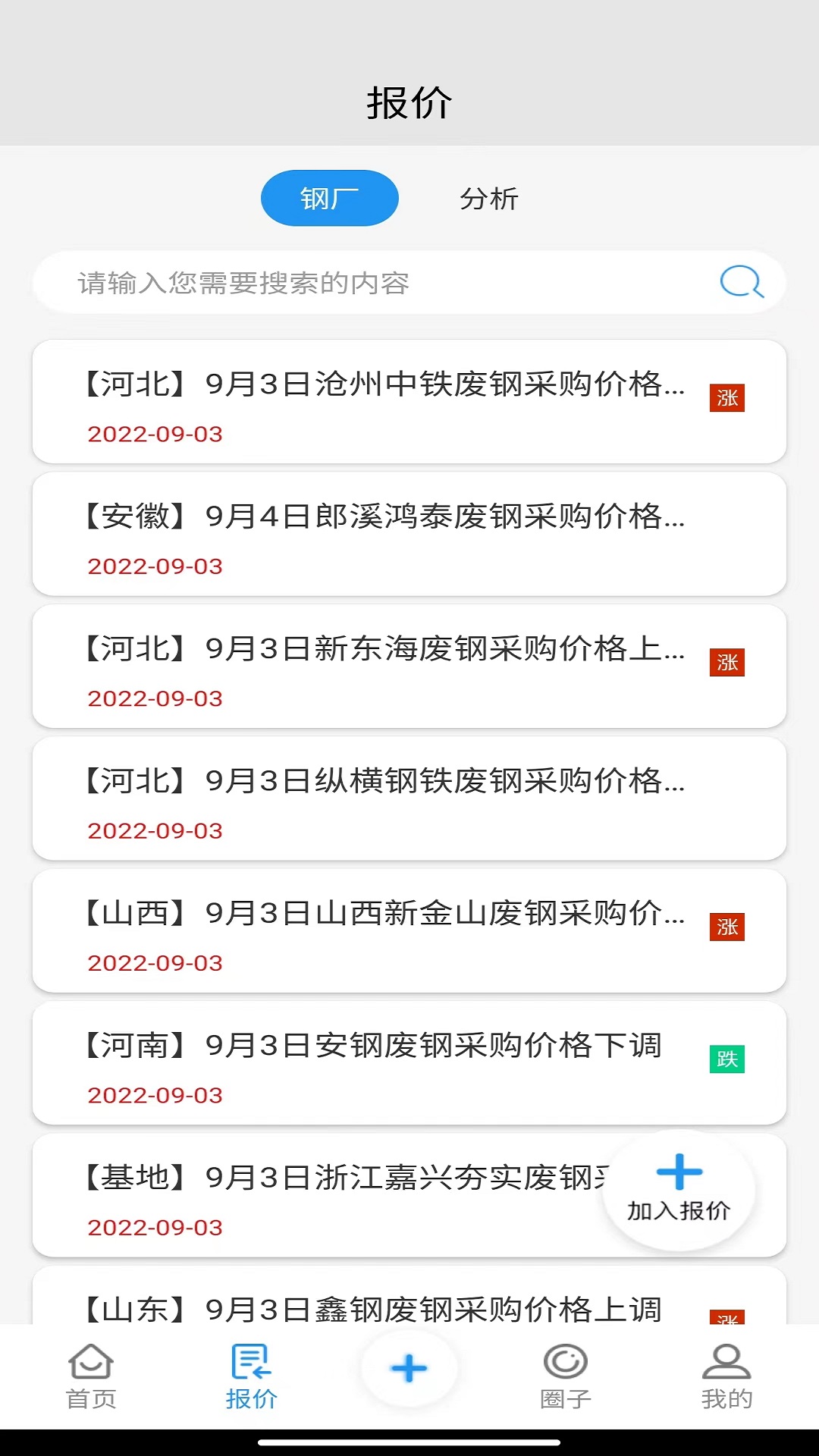Click the 跌 fall badge on 安钢 item
Screen dimensions: 819x1456
click(727, 1057)
